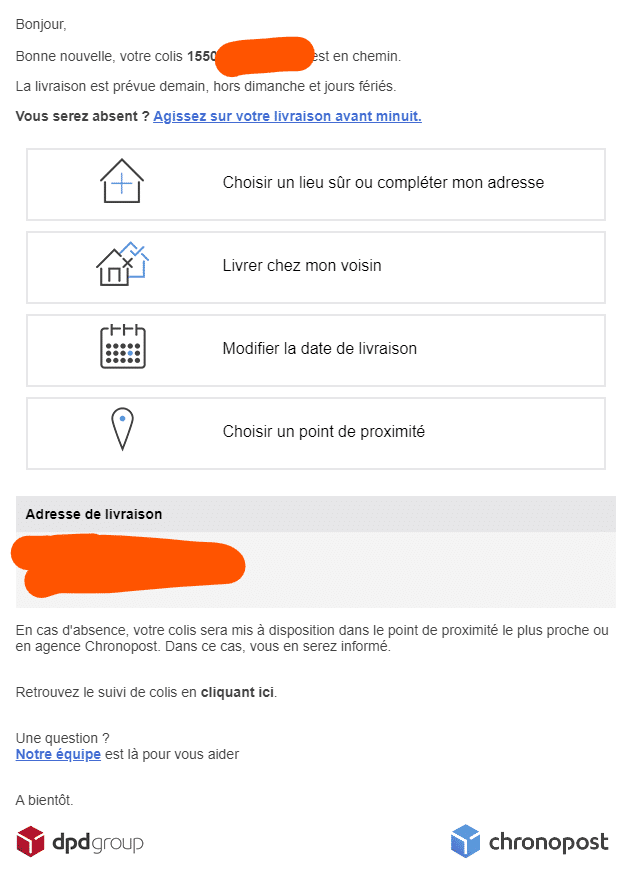Image resolution: width=628 pixels, height=871 pixels.
Task: Open the "Notre équipe" help link
Action: pos(58,754)
